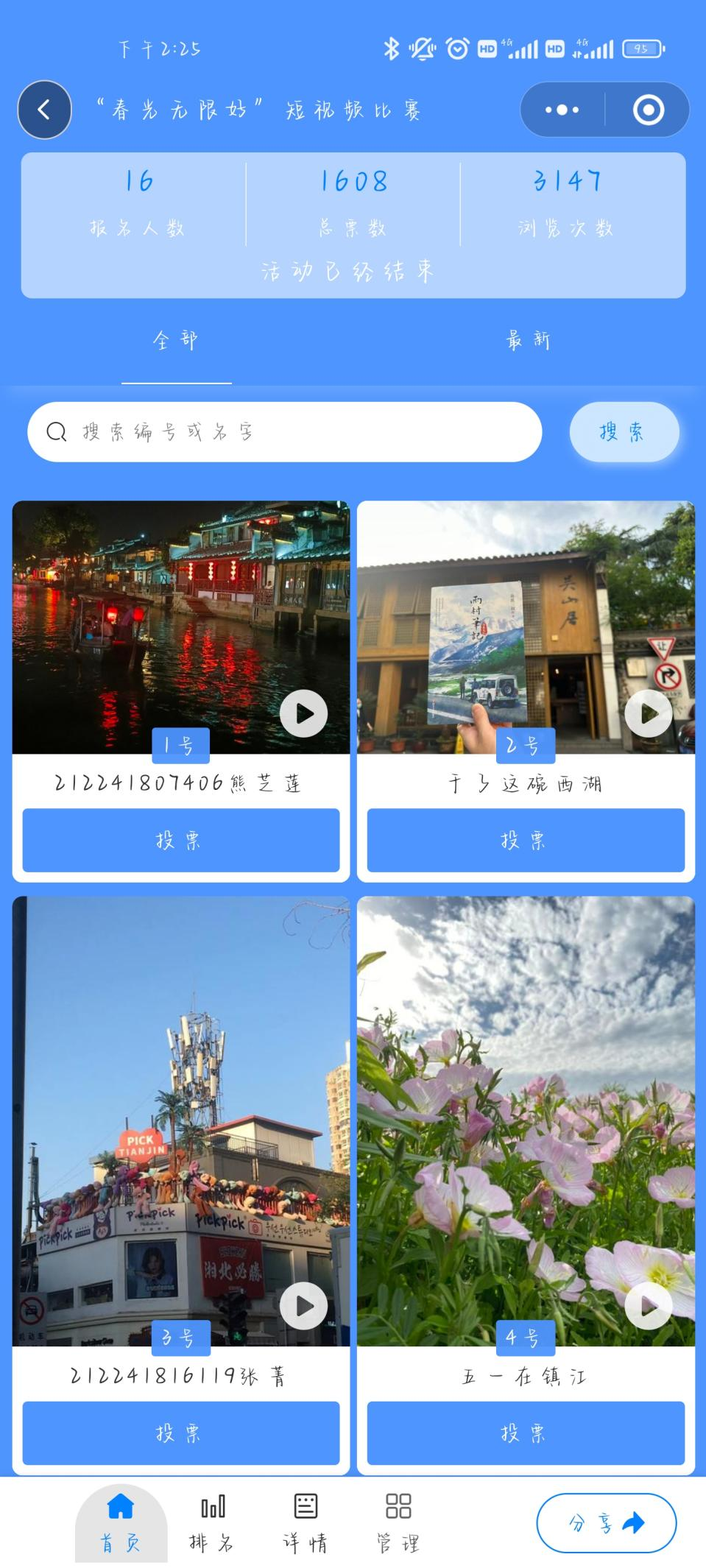706x1568 pixels.
Task: Play the video of entry 1号
Action: tap(303, 713)
